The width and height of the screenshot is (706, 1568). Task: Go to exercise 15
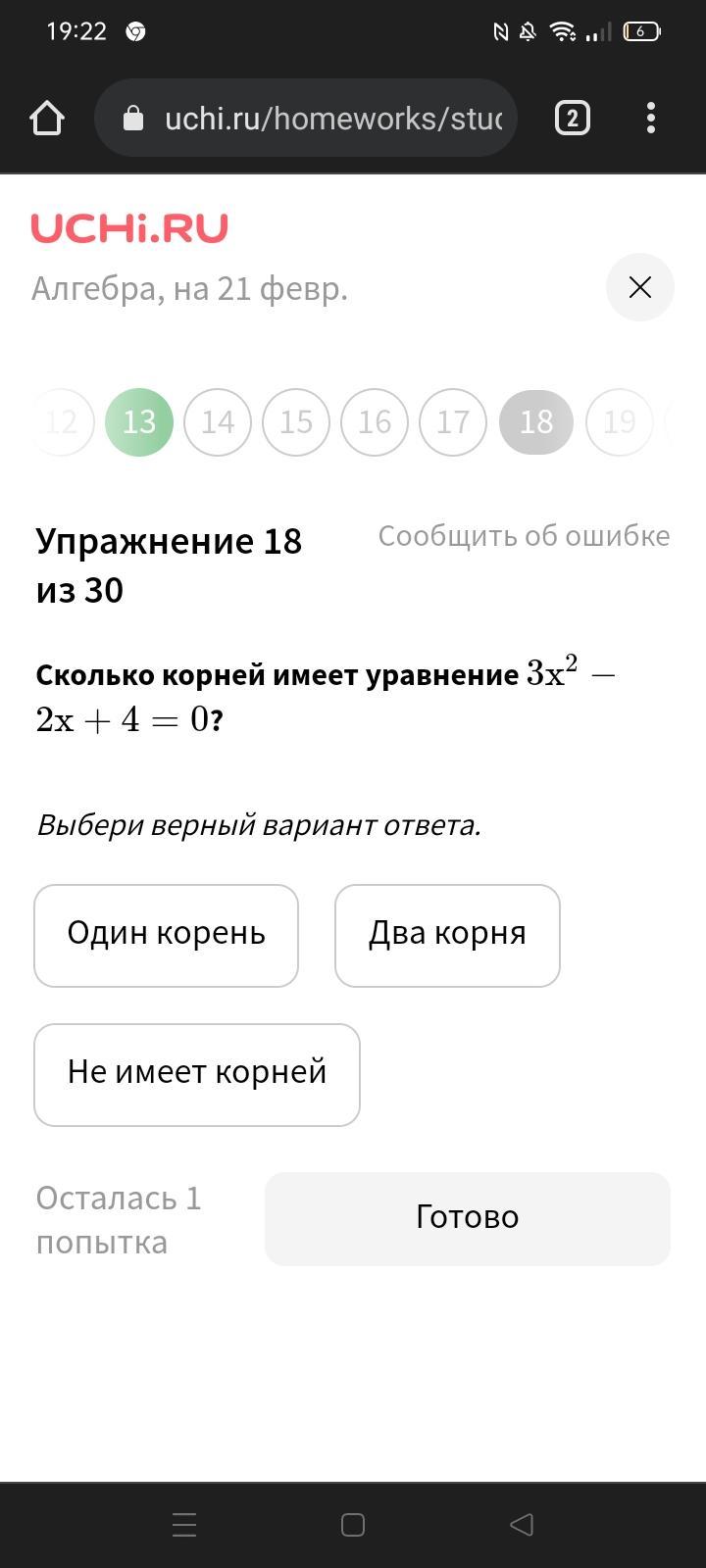click(296, 422)
